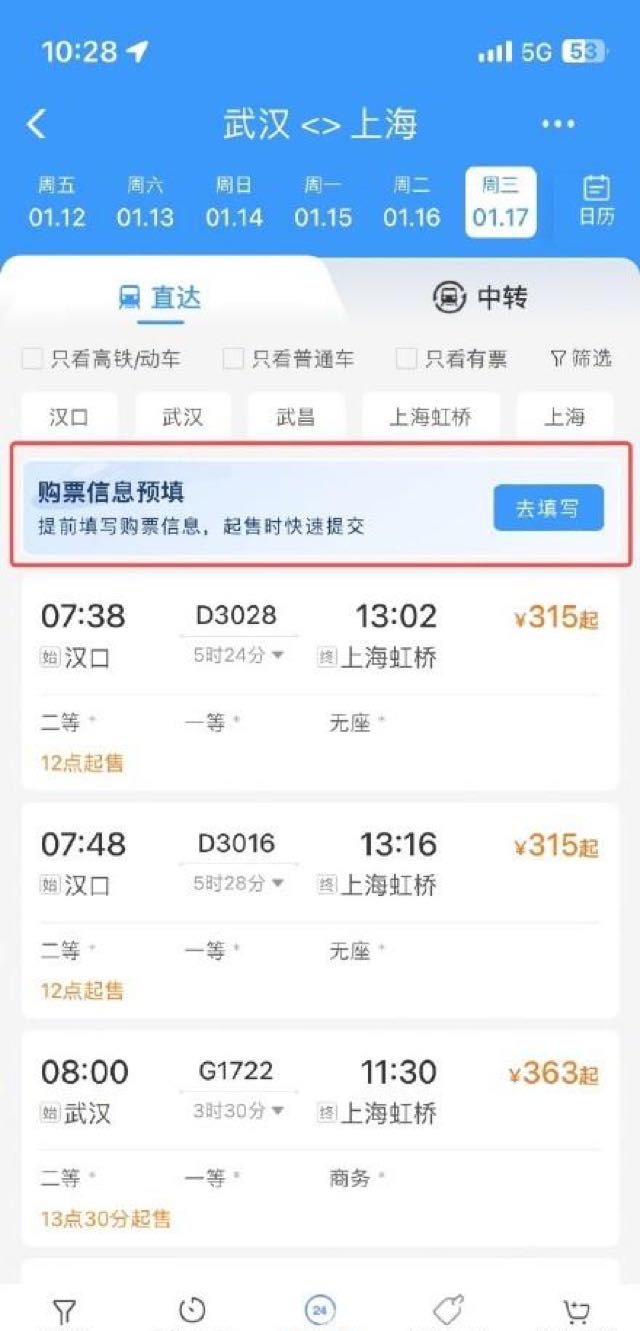This screenshot has width=640, height=1331.
Task: Filter by 武昌 station chip
Action: [x=296, y=416]
